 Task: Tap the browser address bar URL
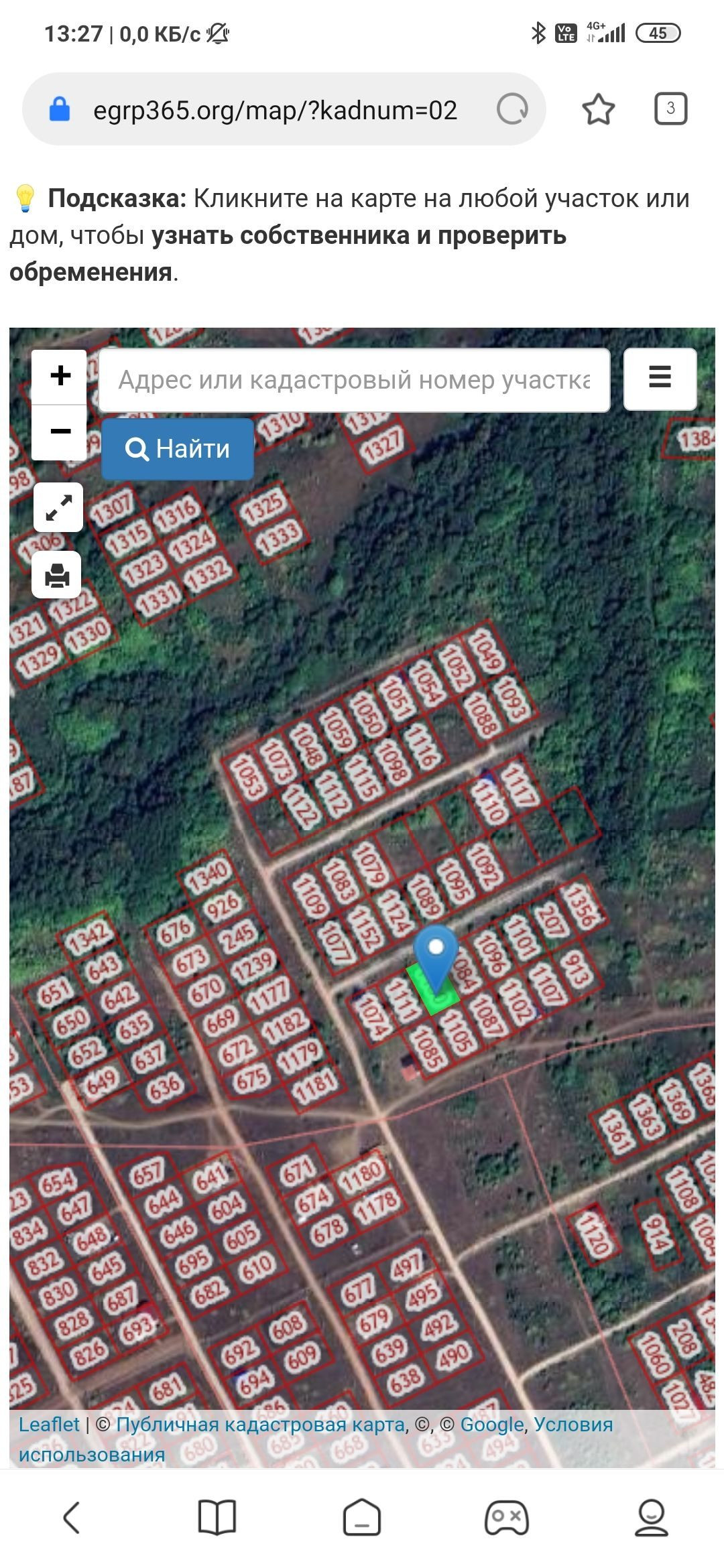275,110
